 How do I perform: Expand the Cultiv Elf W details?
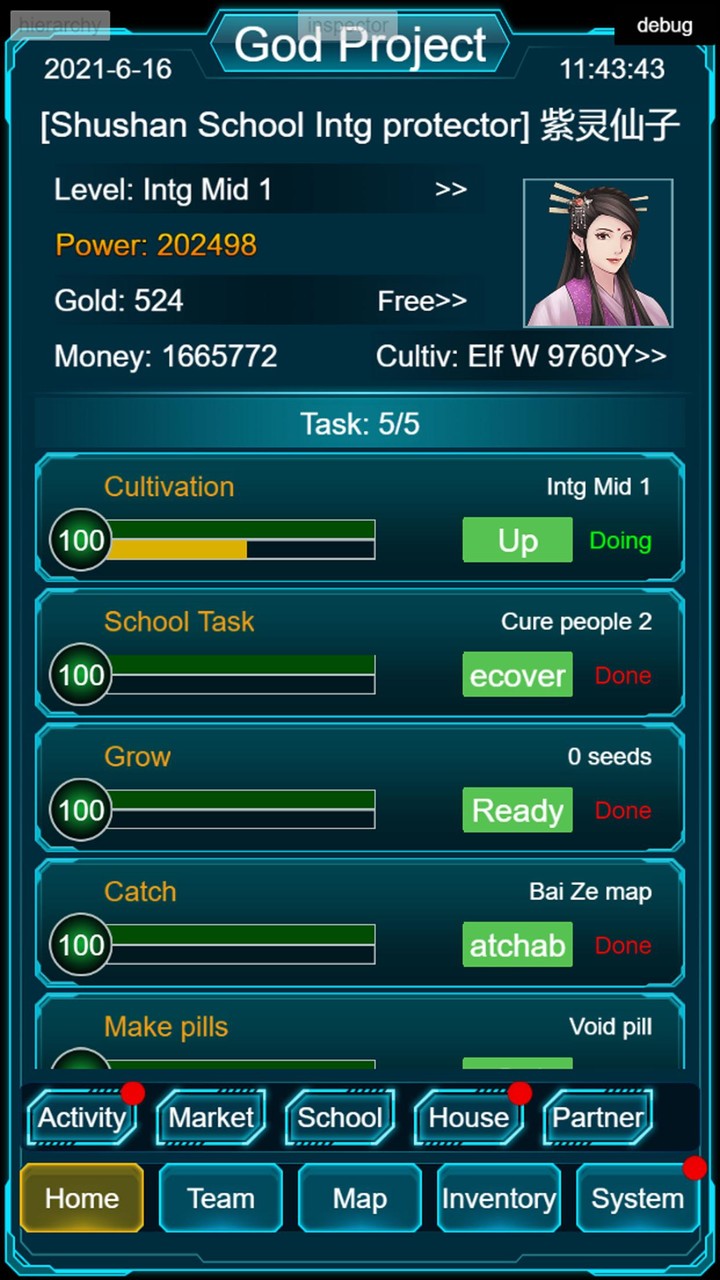pyautogui.click(x=521, y=356)
